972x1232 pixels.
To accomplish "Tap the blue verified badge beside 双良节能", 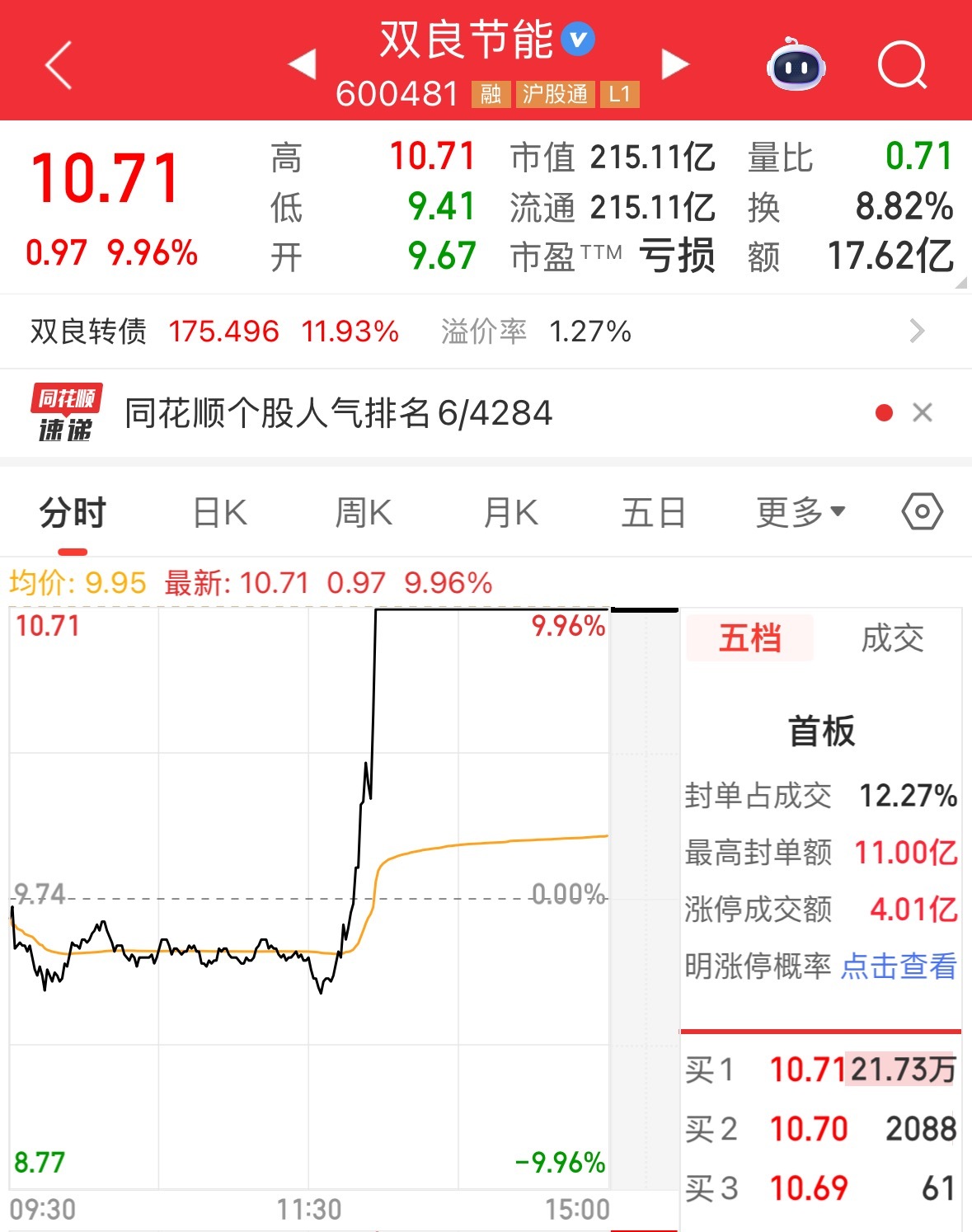I will tap(575, 39).
